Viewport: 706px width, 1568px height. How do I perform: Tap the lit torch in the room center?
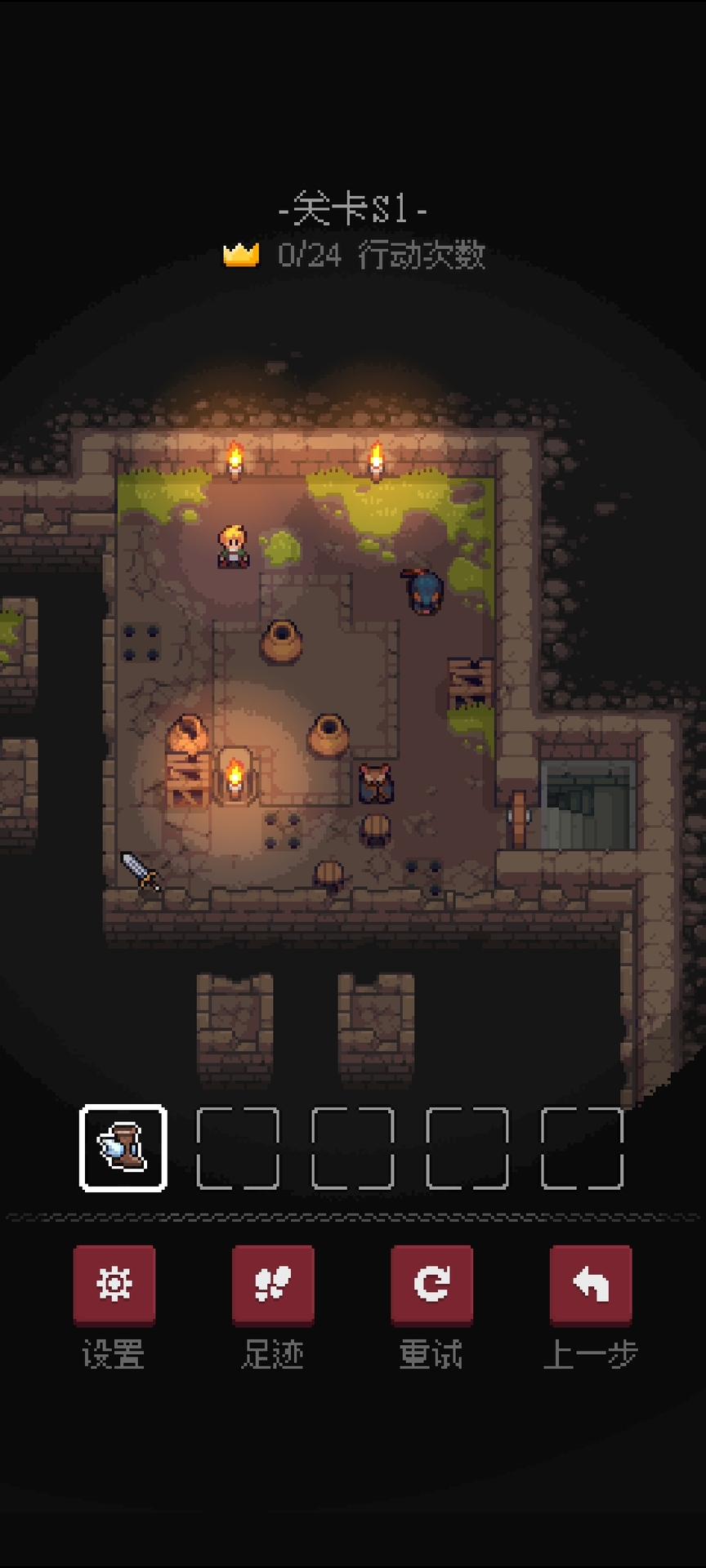tap(235, 776)
